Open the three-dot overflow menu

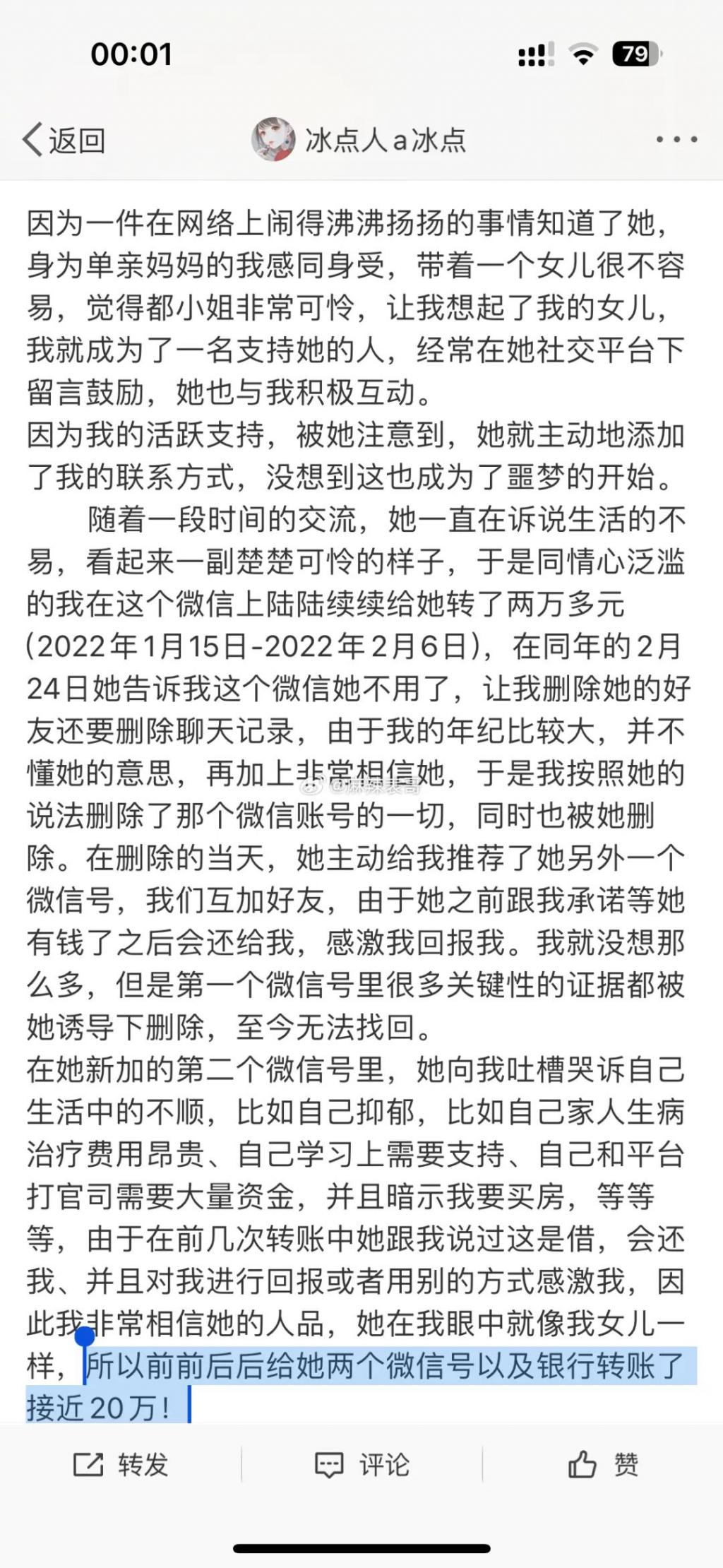tap(676, 140)
